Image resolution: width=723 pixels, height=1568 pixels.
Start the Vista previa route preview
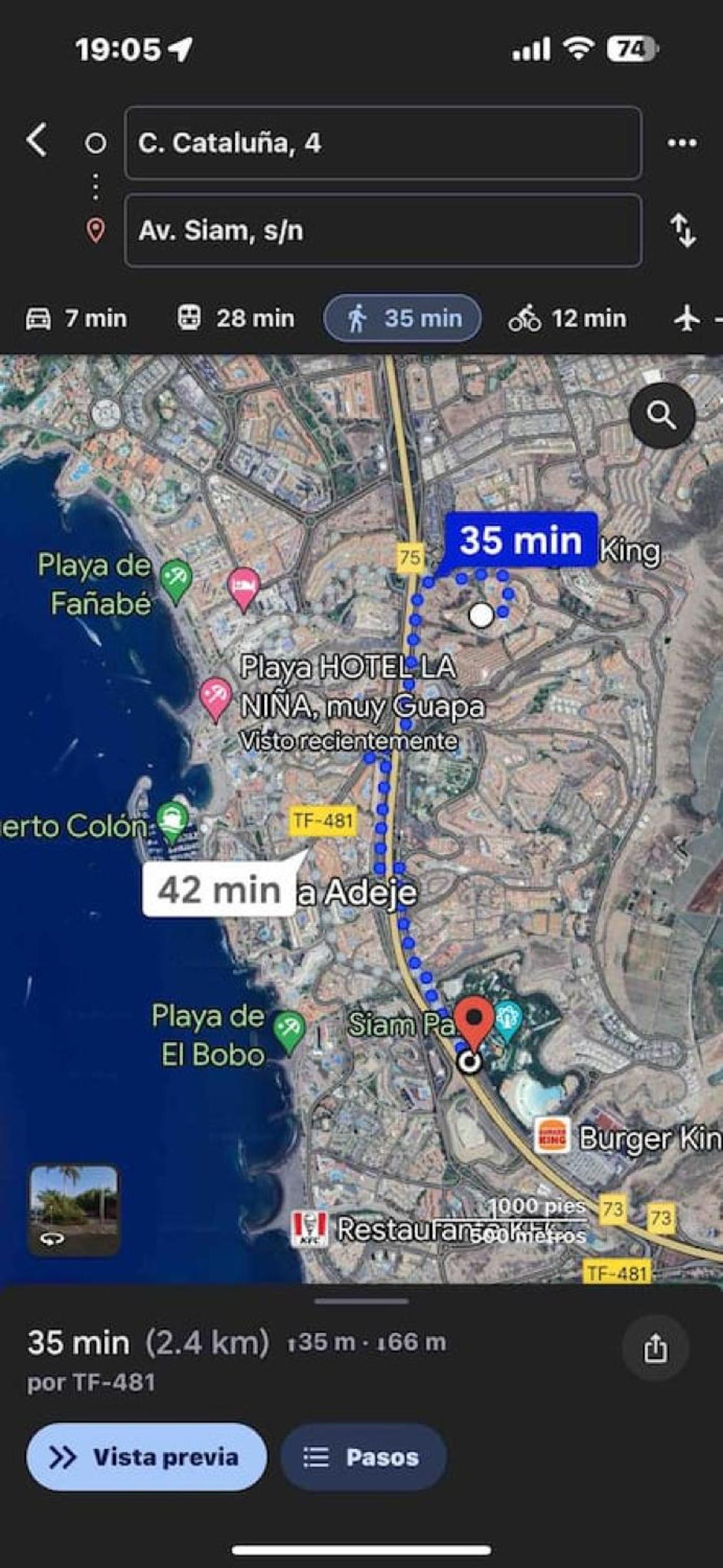146,1457
